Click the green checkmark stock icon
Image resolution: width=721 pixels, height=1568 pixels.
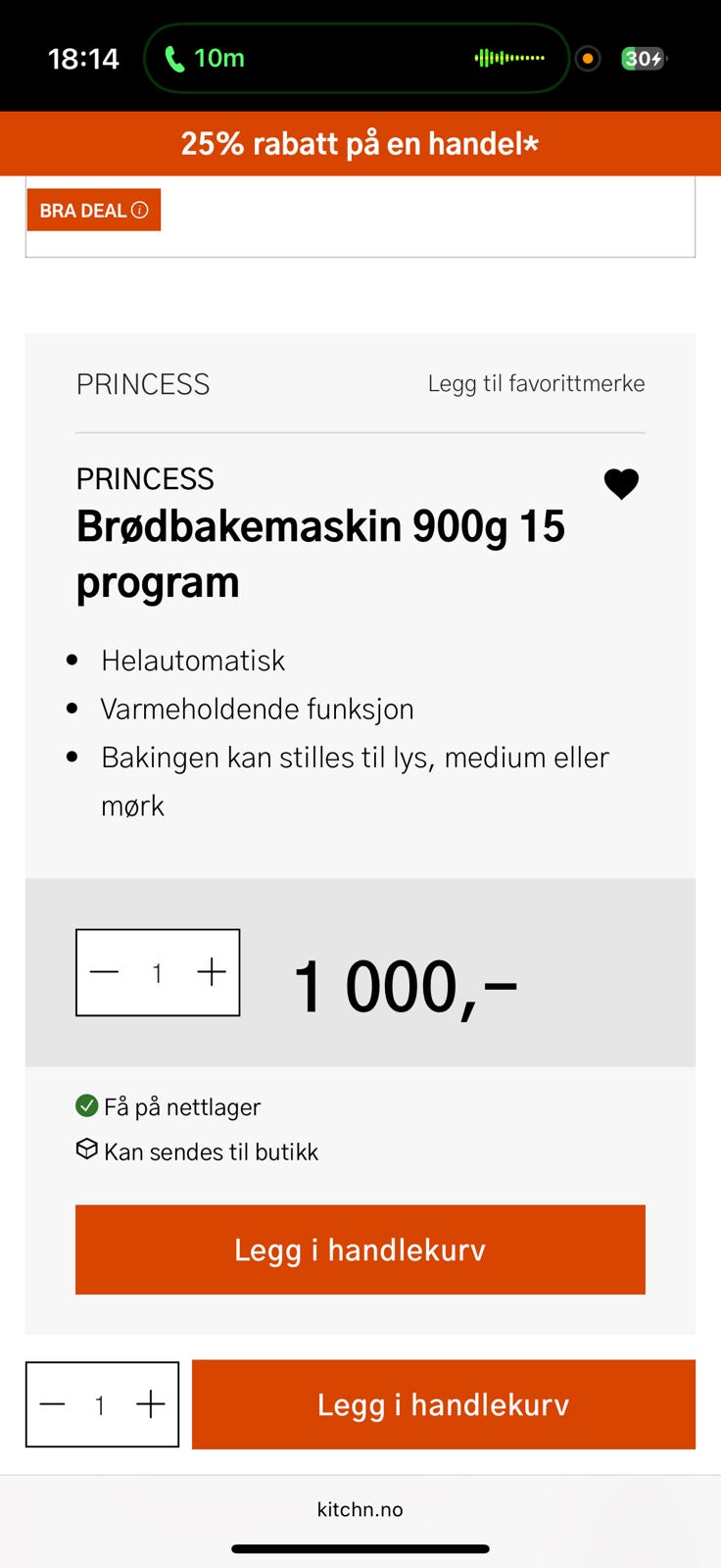click(x=86, y=1105)
